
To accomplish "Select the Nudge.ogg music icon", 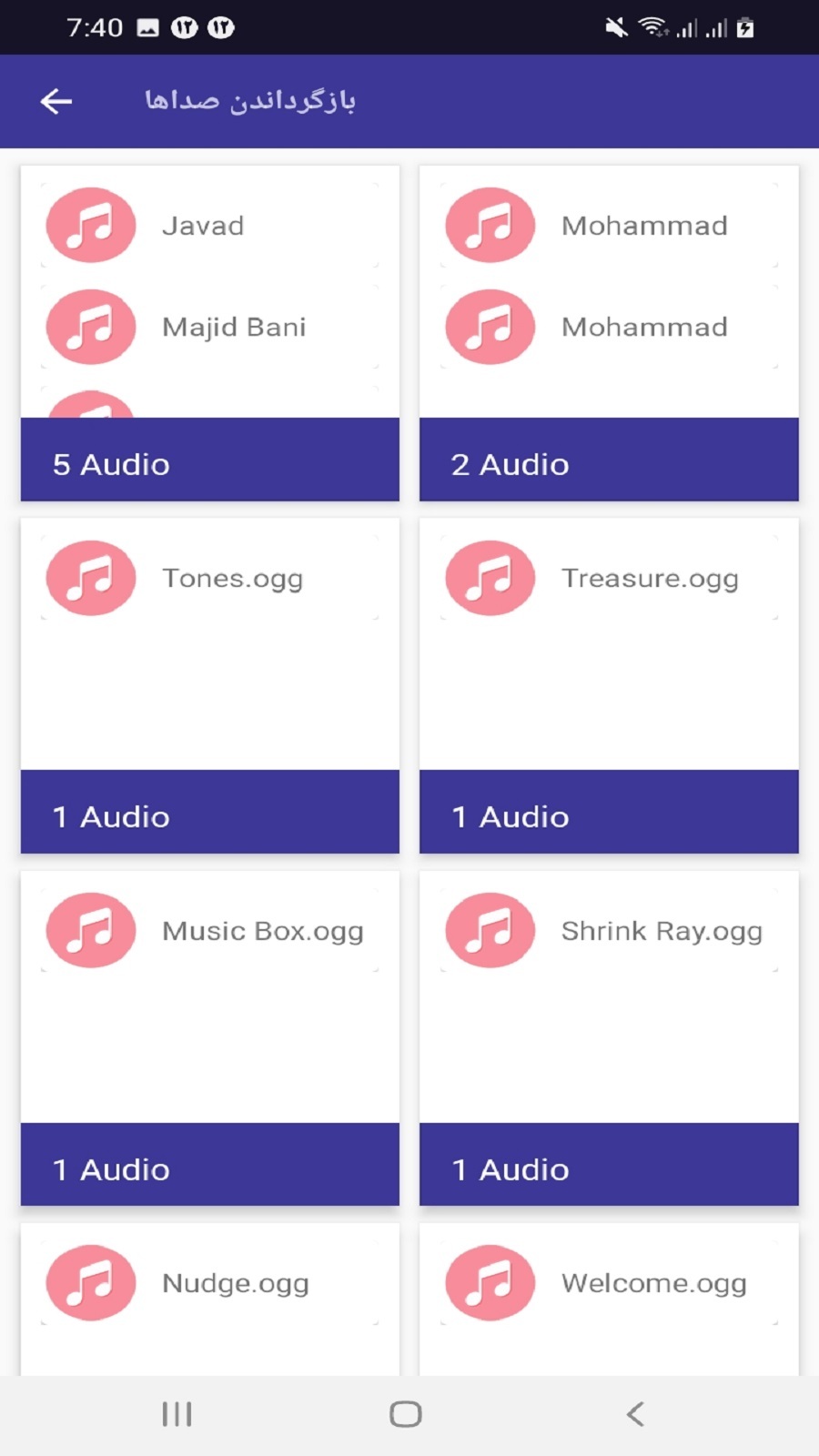I will point(90,1282).
